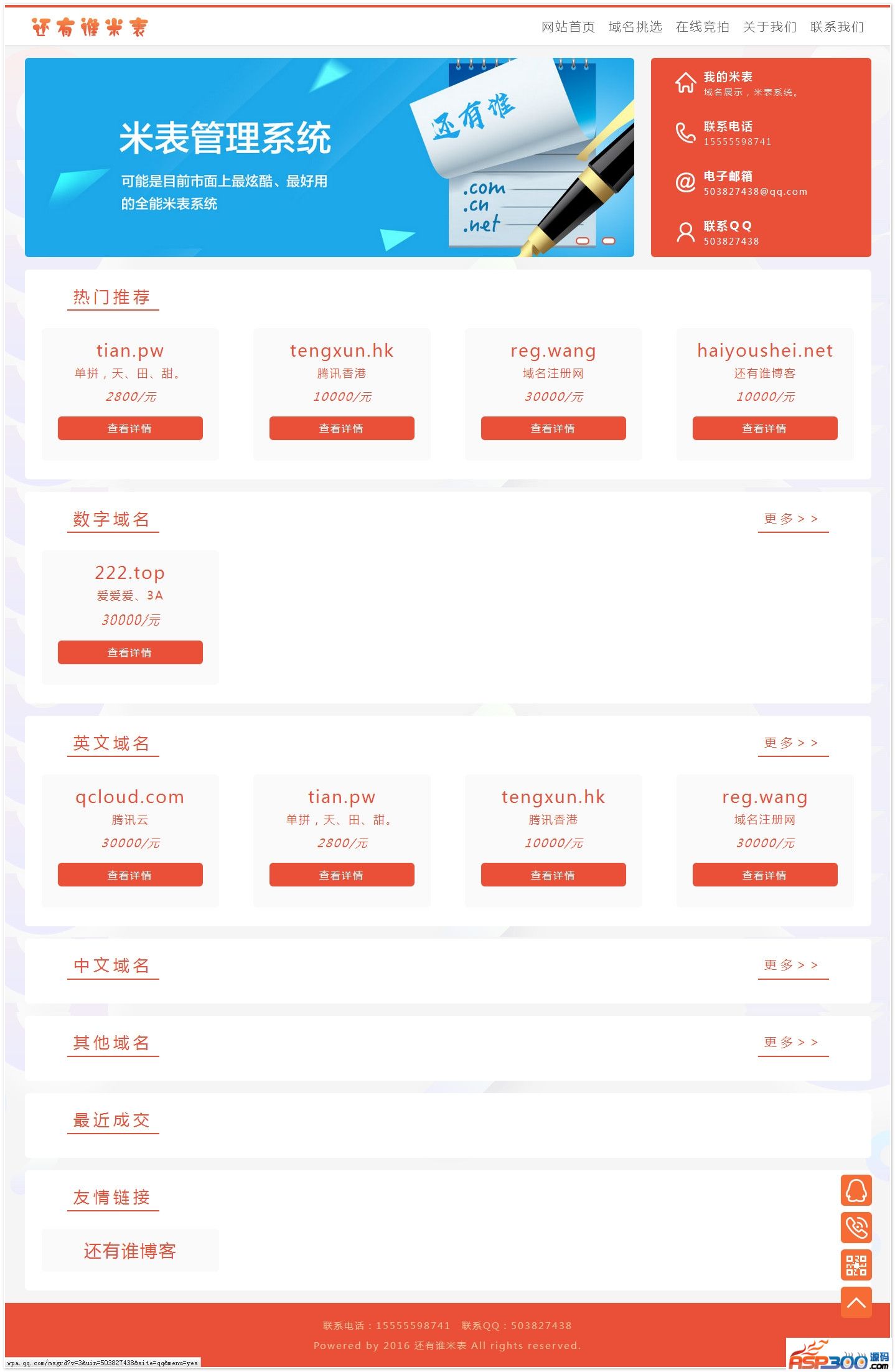895x1372 pixels.
Task: Open the floating QQ chat icon
Action: coord(856,1190)
